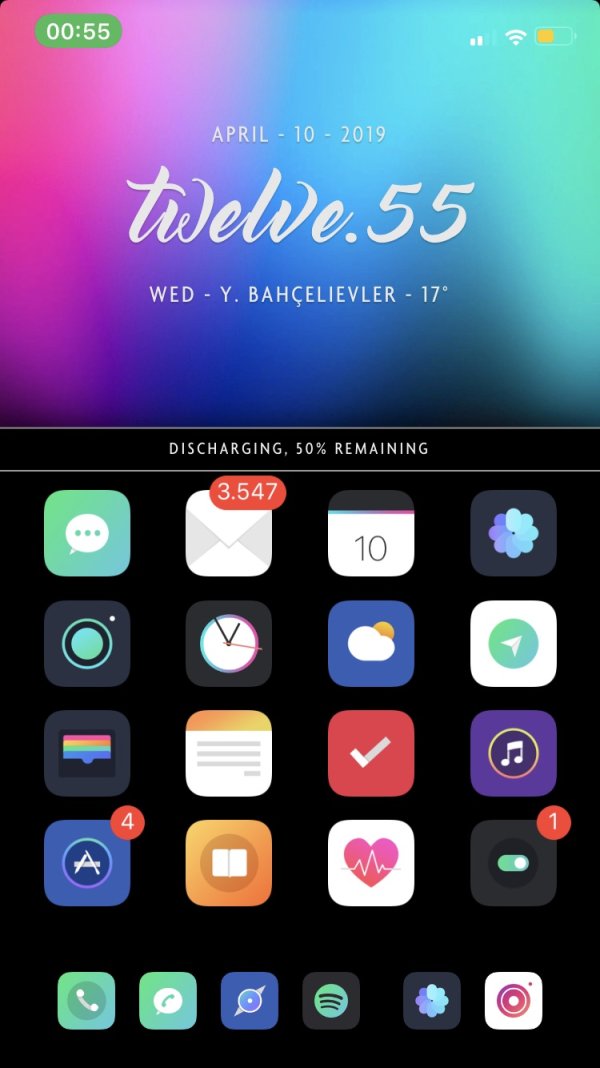The height and width of the screenshot is (1068, 600).
Task: Open the orange Books app
Action: (x=229, y=863)
